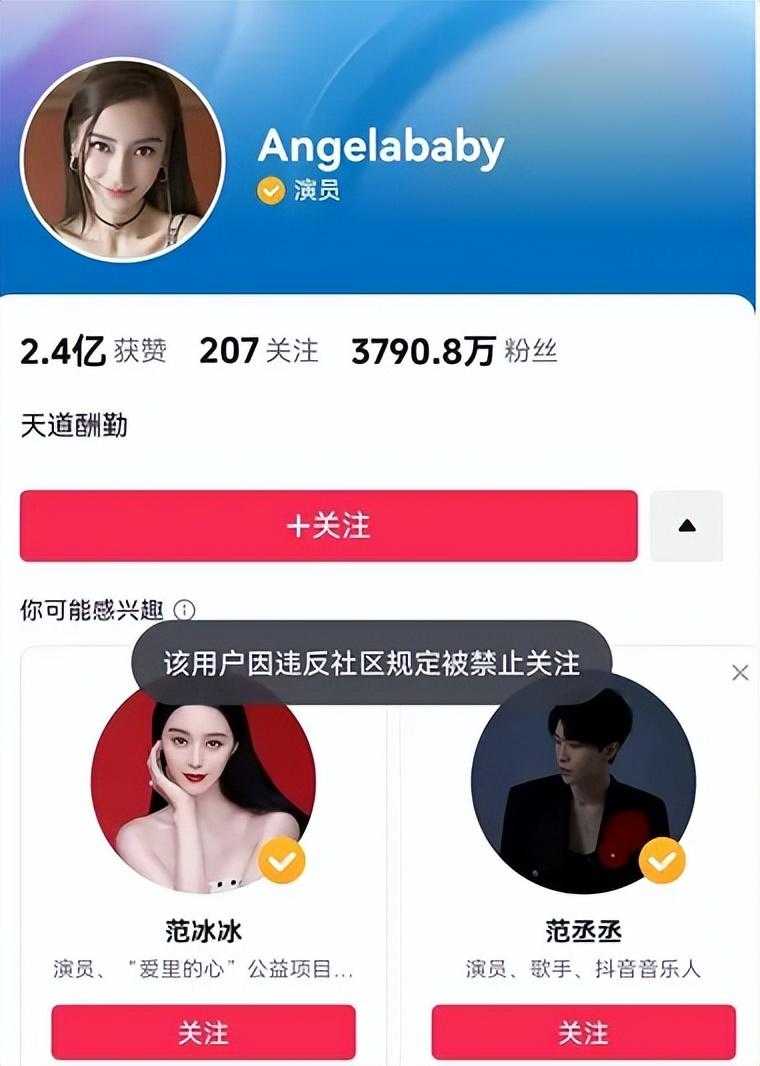Follow 范冰冰 from suggestions

(x=203, y=1032)
